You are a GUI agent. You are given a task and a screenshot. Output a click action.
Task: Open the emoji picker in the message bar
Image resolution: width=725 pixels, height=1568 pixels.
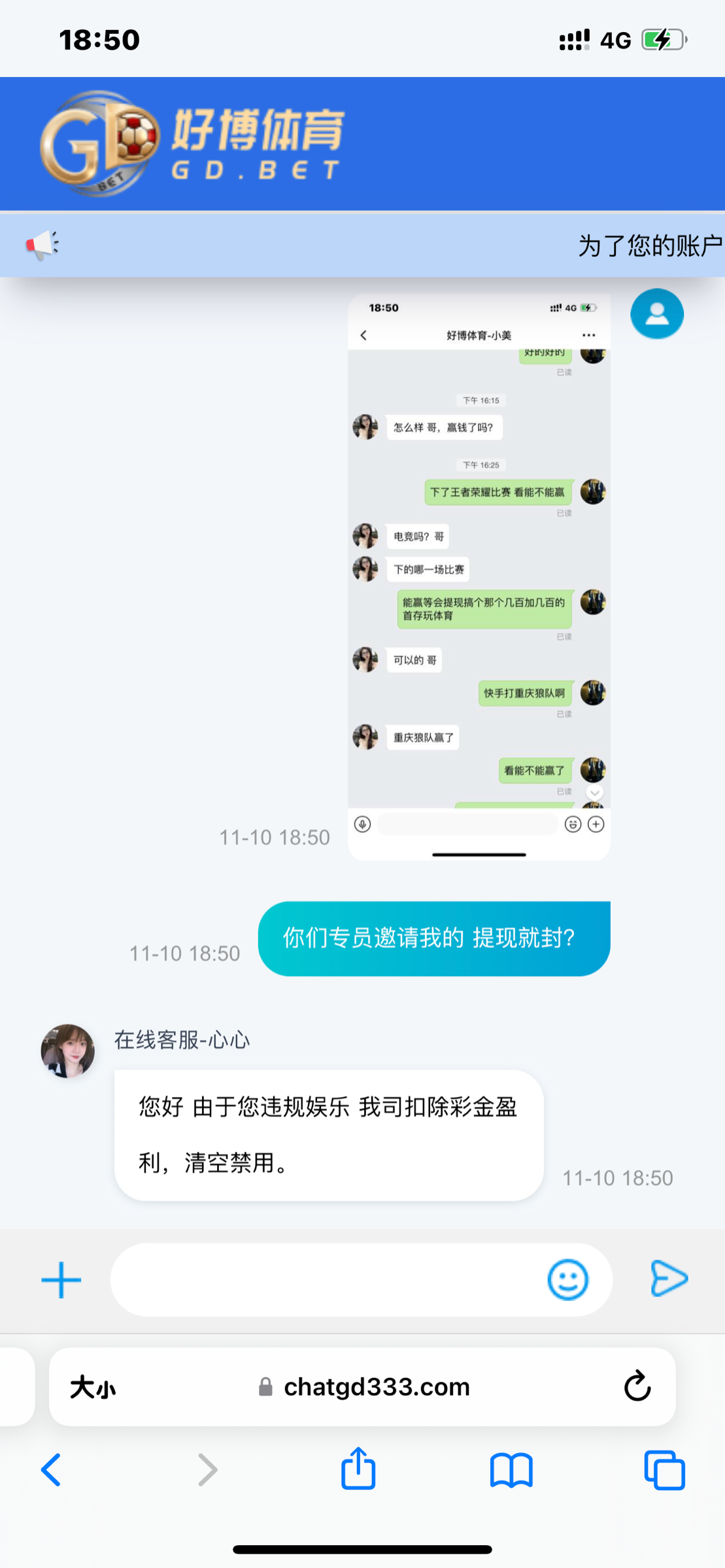[x=568, y=1279]
